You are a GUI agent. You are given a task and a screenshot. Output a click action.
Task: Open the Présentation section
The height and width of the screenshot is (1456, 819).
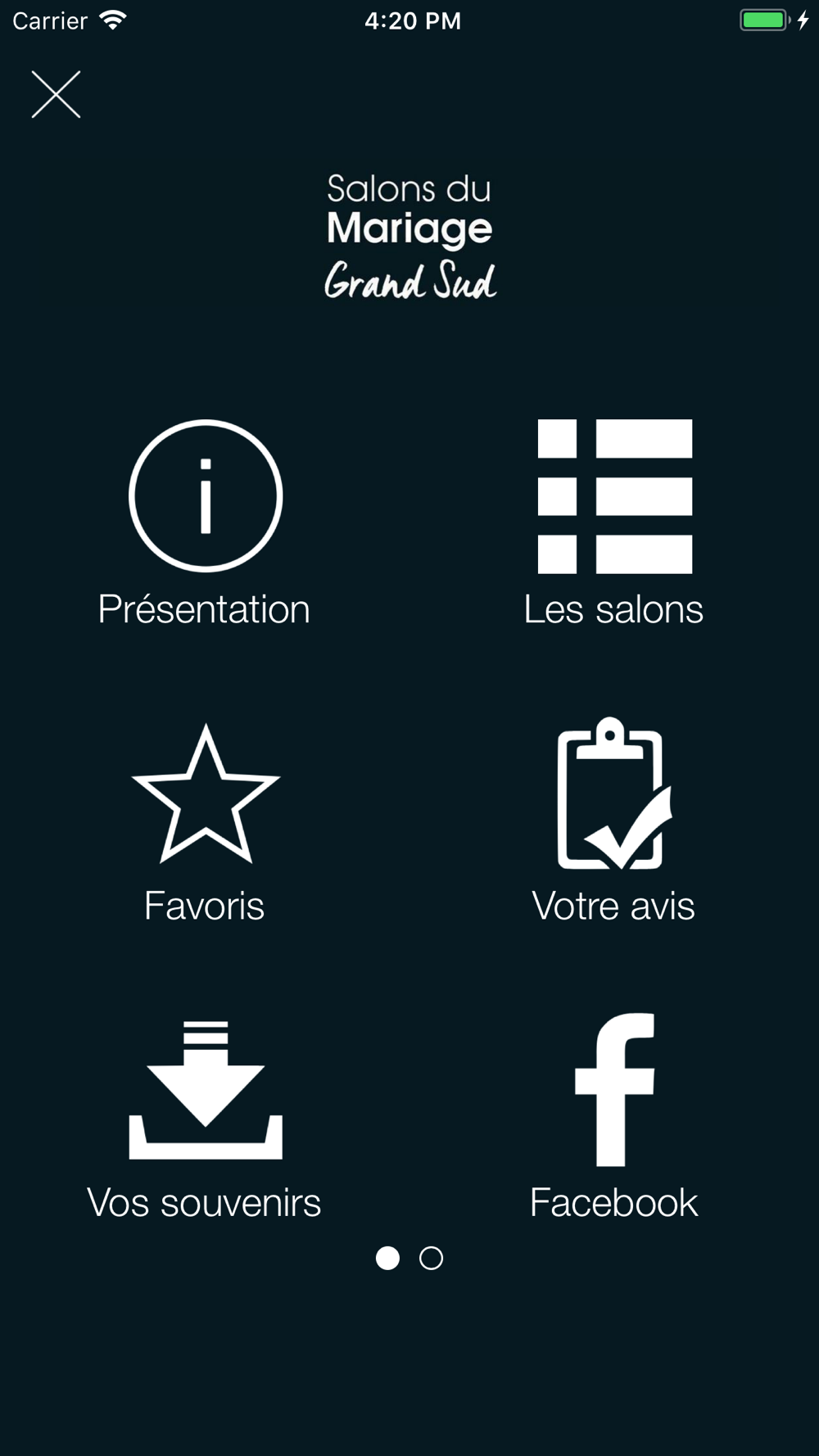pyautogui.click(x=205, y=524)
